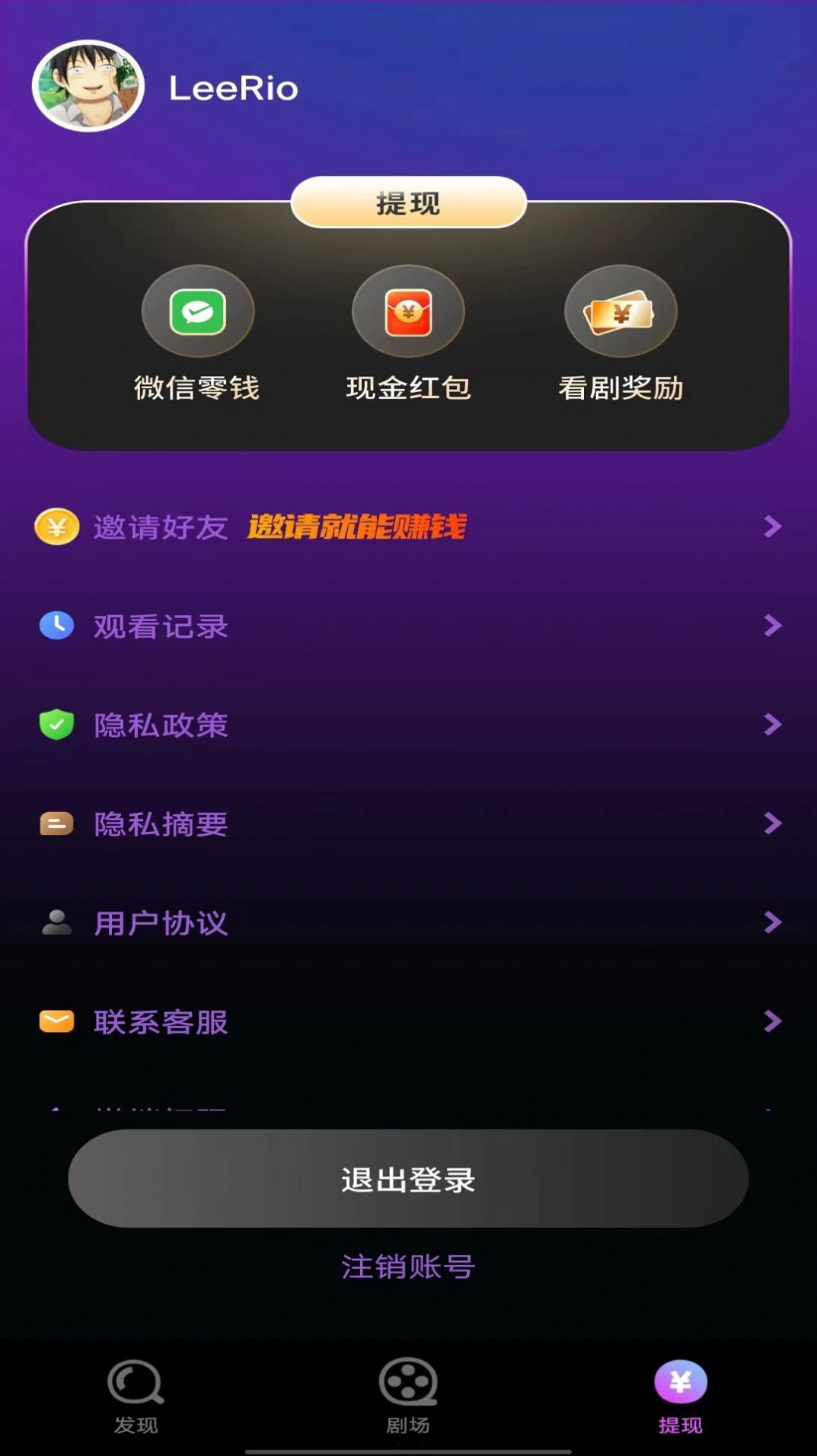
Task: Select the privacy summary document icon
Action: click(55, 824)
